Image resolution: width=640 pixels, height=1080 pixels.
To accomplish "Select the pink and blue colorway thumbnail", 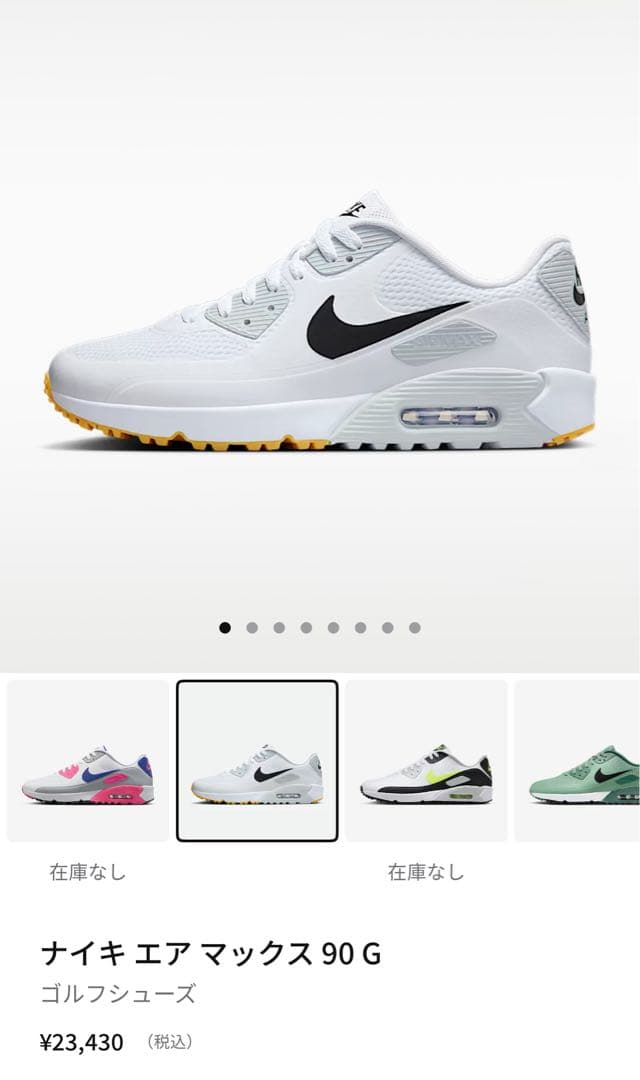I will click(88, 761).
